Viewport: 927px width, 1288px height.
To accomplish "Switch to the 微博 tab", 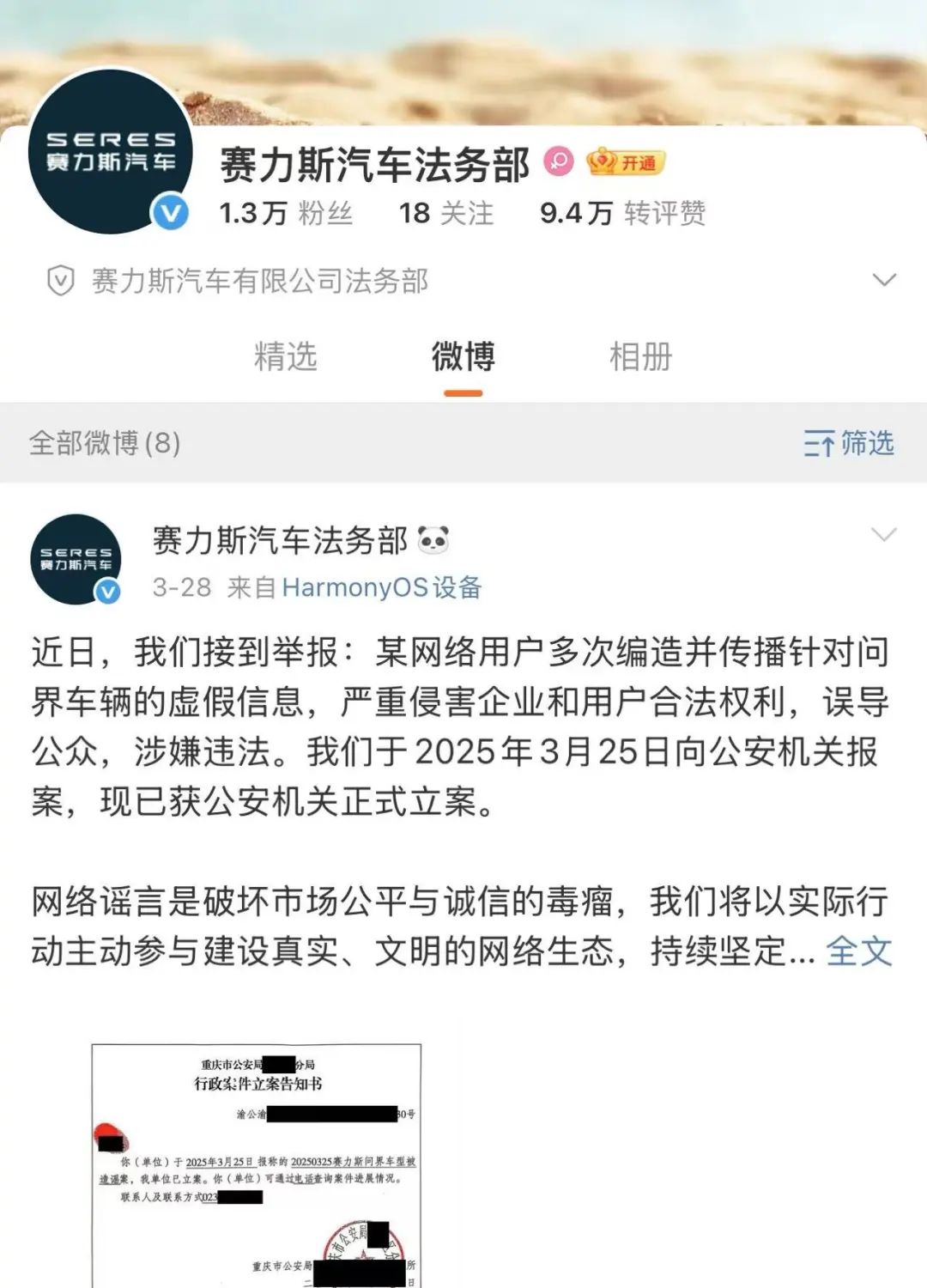I will coord(463,356).
